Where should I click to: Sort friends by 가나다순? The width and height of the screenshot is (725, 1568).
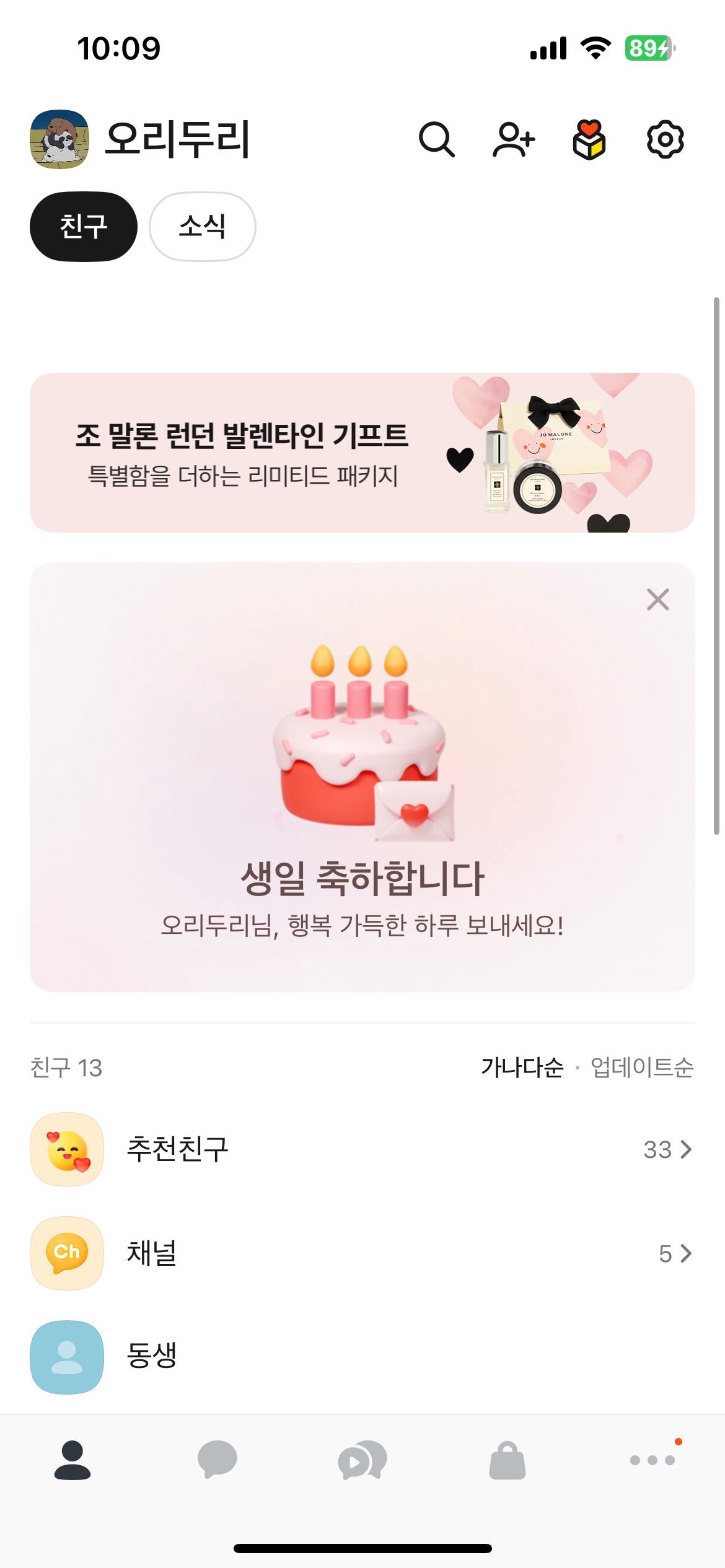pos(522,1067)
